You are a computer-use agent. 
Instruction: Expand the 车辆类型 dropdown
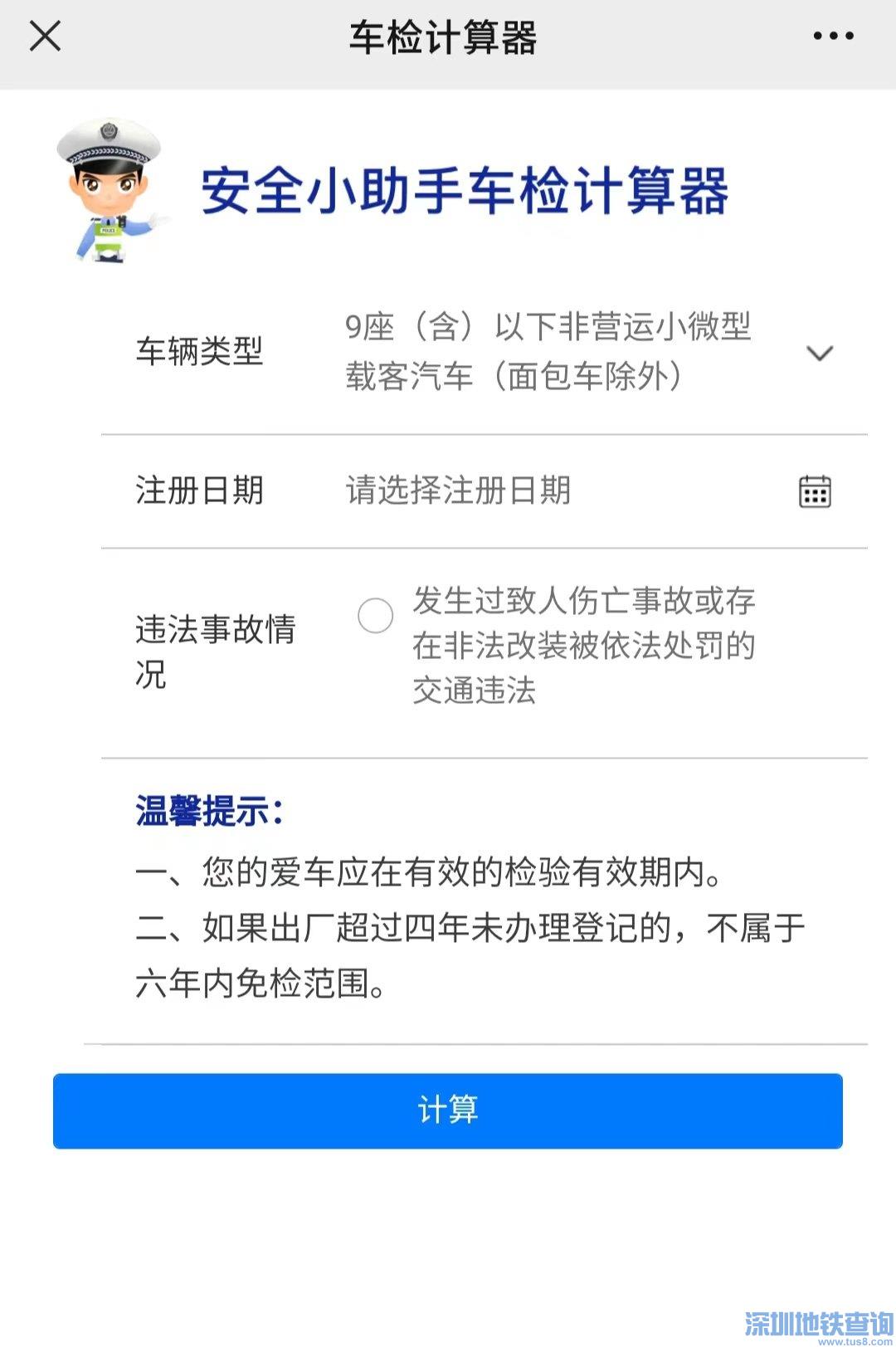[819, 353]
